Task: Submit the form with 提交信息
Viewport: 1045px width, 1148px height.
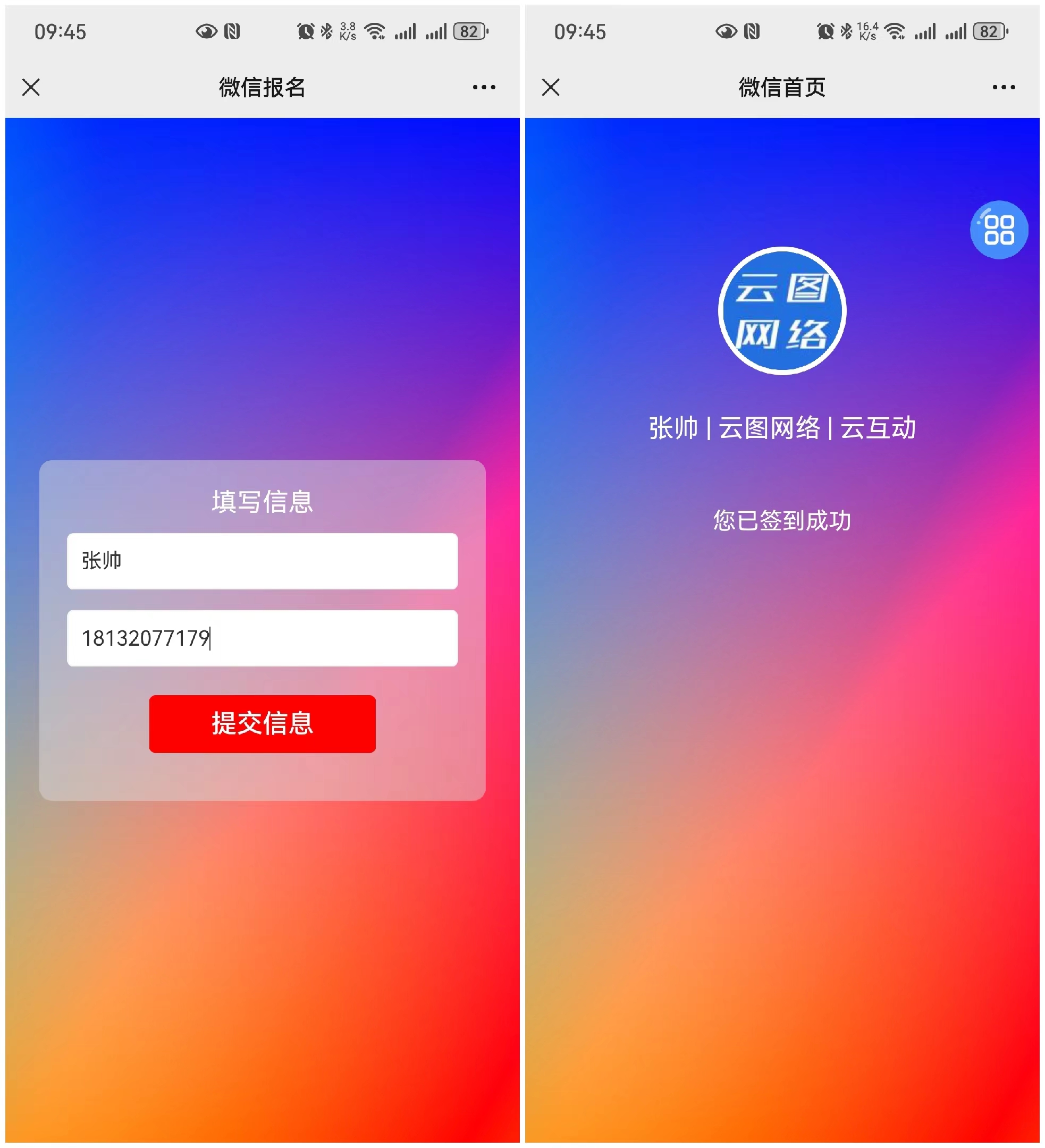Action: (x=262, y=724)
